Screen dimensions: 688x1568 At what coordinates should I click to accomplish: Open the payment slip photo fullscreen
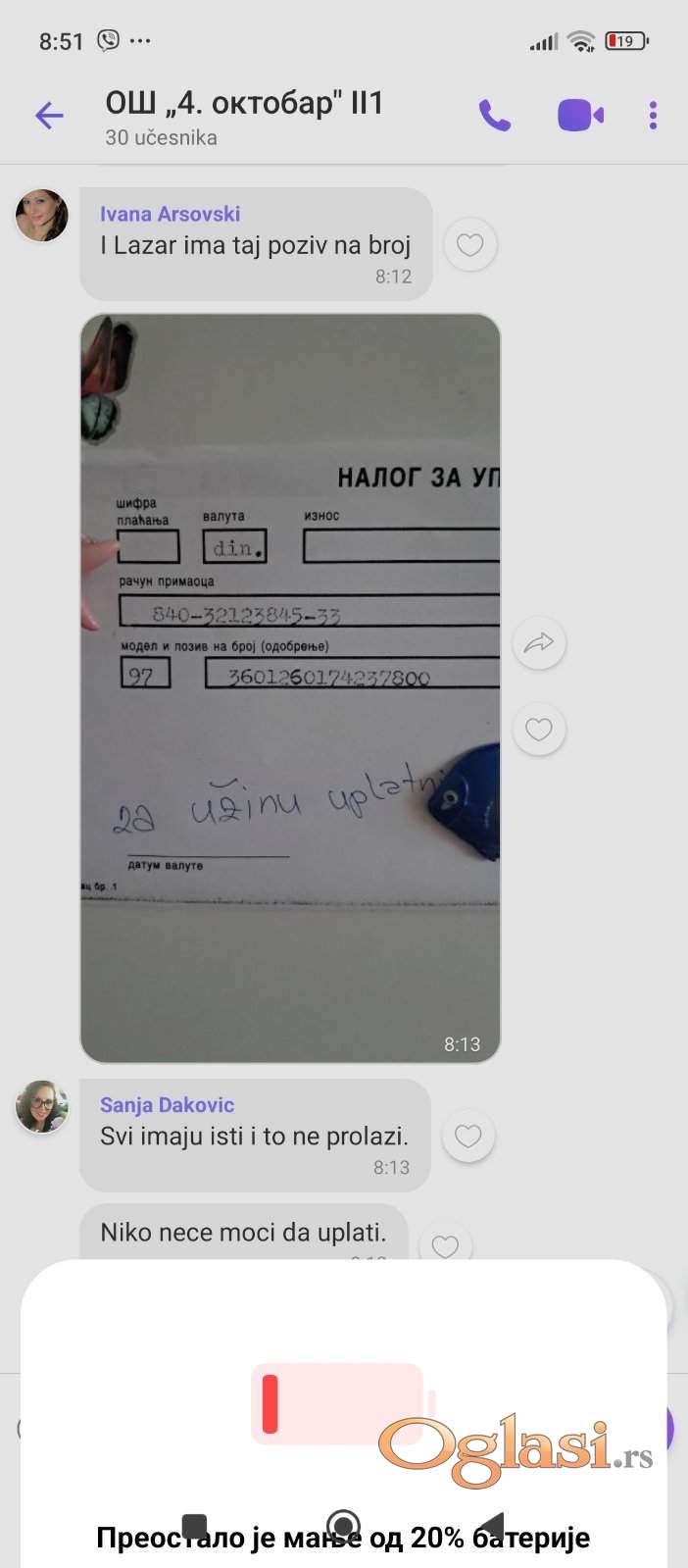pyautogui.click(x=290, y=686)
